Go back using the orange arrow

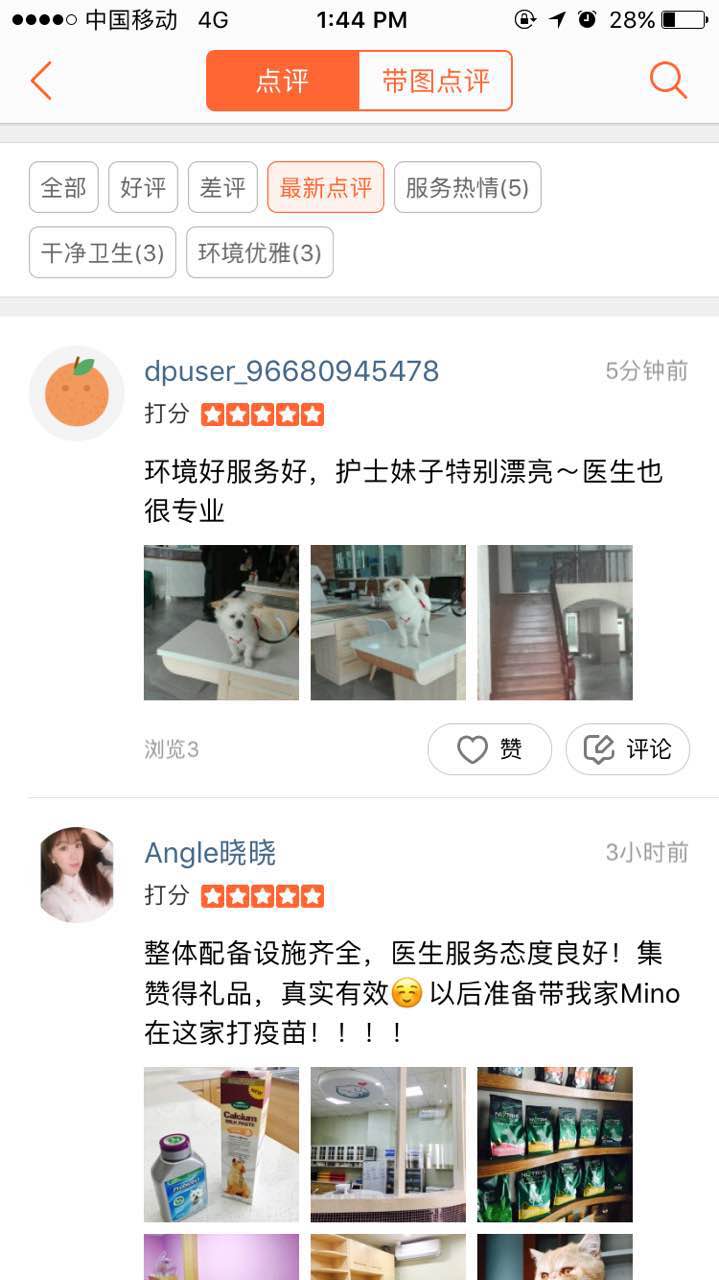pyautogui.click(x=41, y=80)
